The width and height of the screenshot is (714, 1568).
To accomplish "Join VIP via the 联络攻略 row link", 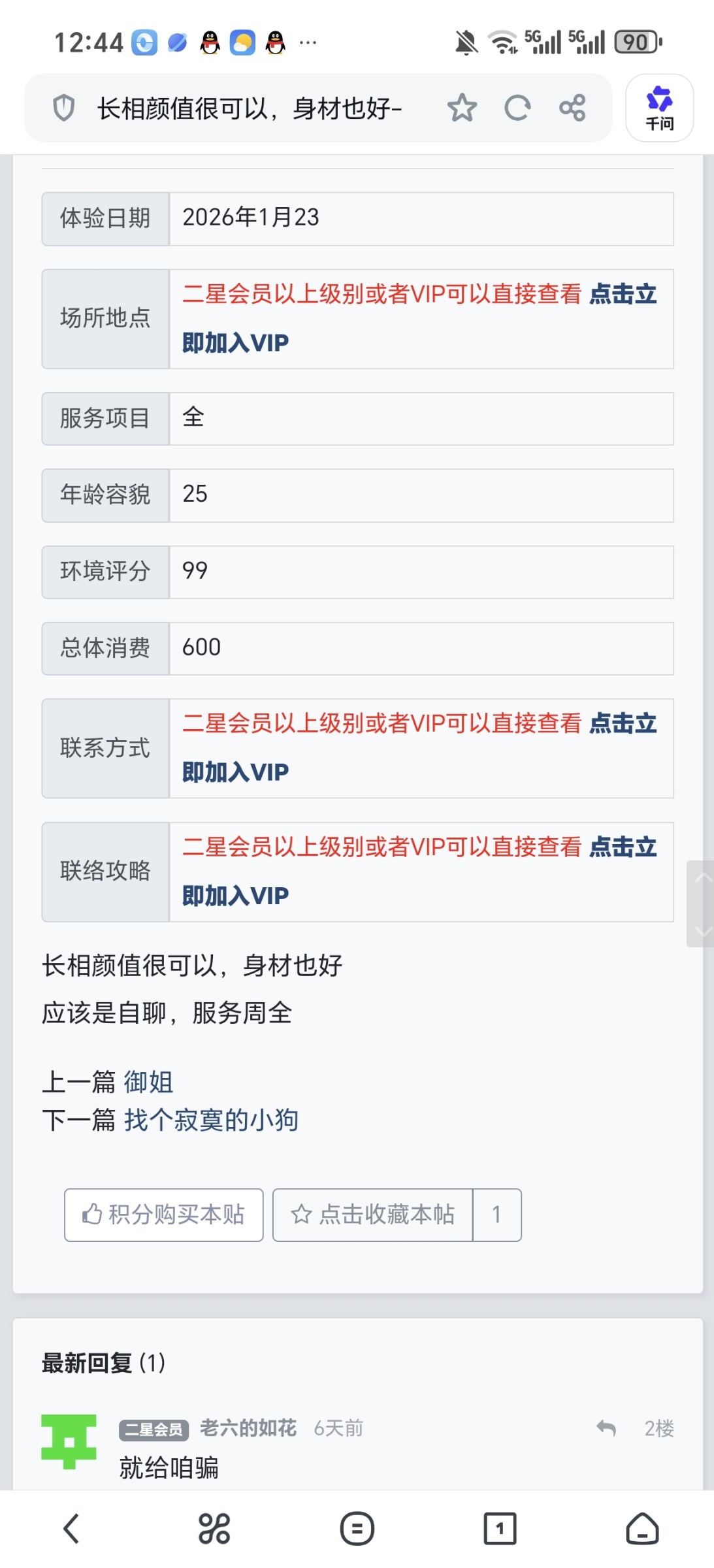I will (235, 896).
